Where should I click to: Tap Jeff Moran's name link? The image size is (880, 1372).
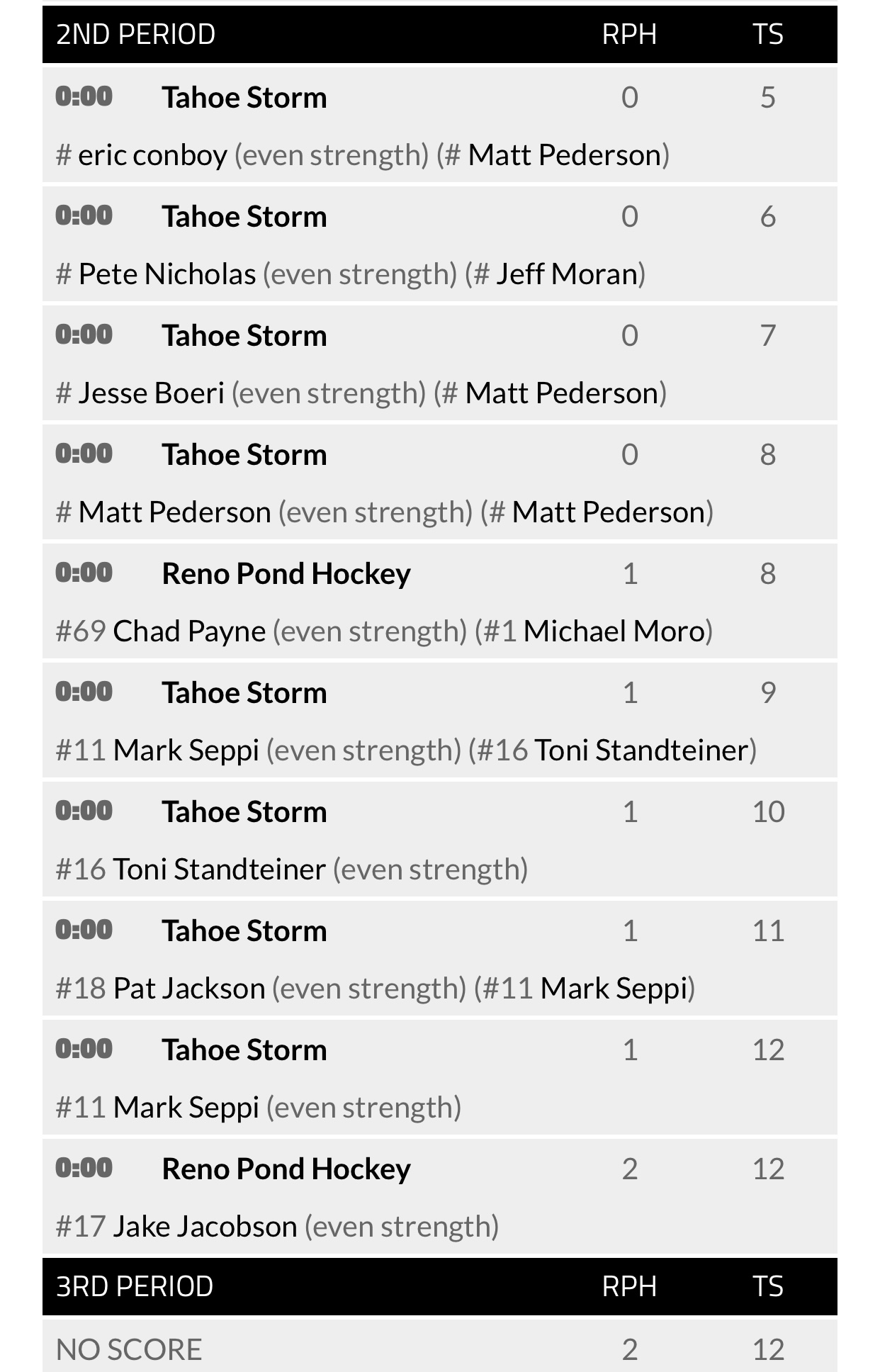click(566, 274)
